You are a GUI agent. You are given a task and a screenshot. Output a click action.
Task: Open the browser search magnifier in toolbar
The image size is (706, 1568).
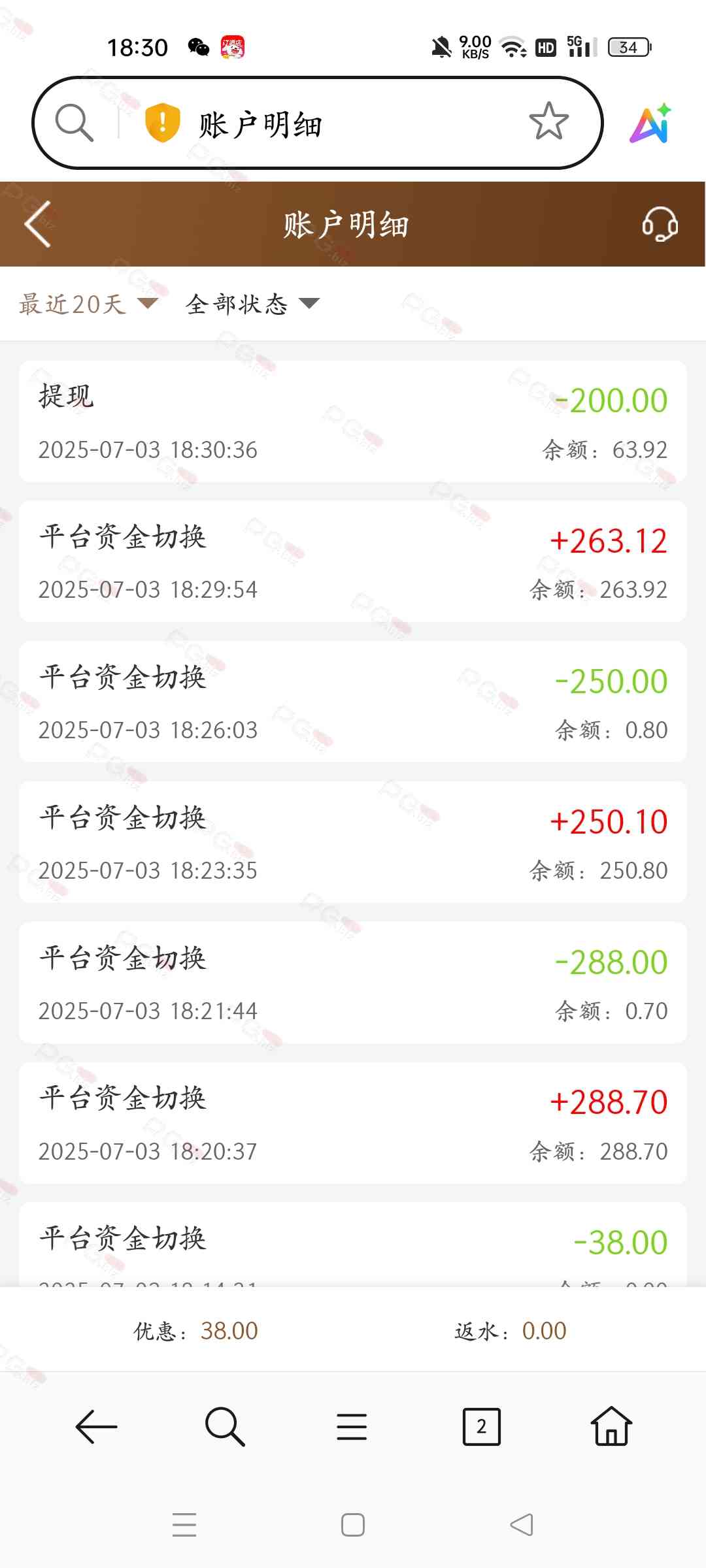224,1426
